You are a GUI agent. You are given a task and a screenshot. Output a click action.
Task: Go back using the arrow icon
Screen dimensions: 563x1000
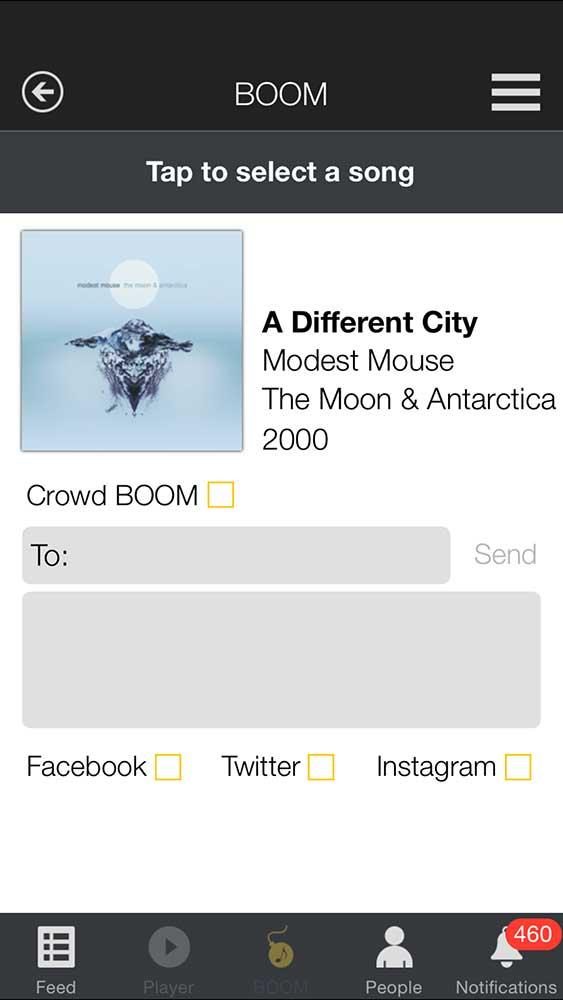(43, 93)
